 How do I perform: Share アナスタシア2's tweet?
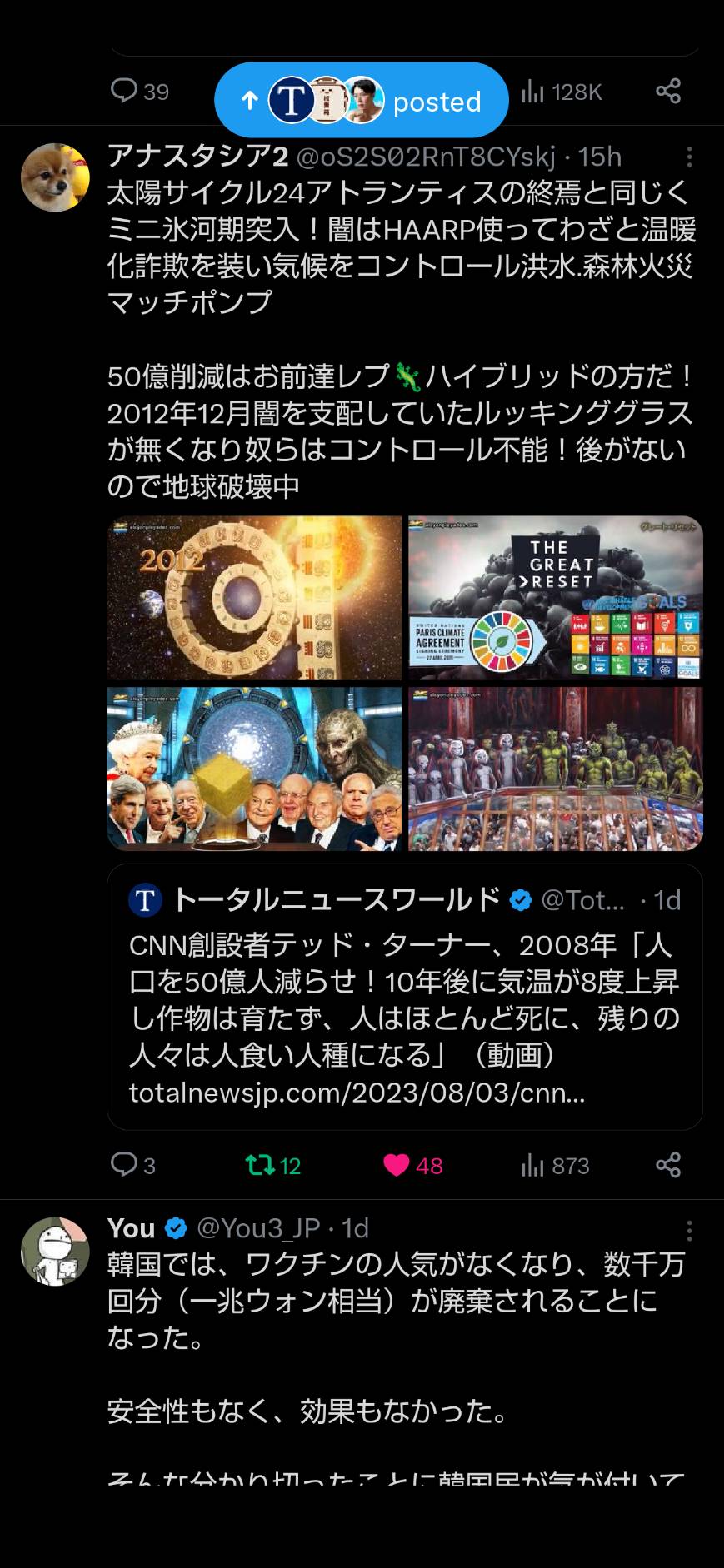[668, 1164]
